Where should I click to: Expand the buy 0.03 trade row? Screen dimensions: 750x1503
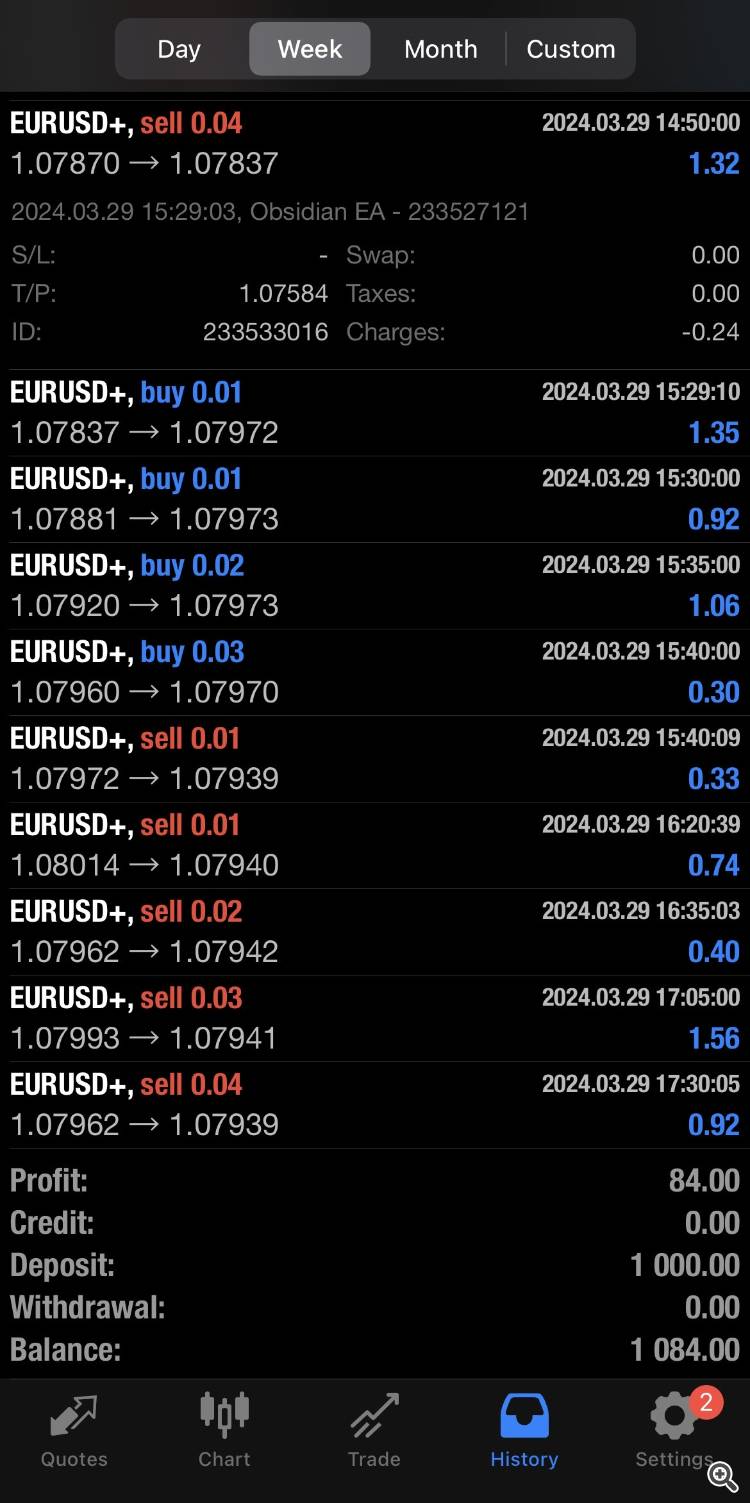pyautogui.click(x=374, y=672)
